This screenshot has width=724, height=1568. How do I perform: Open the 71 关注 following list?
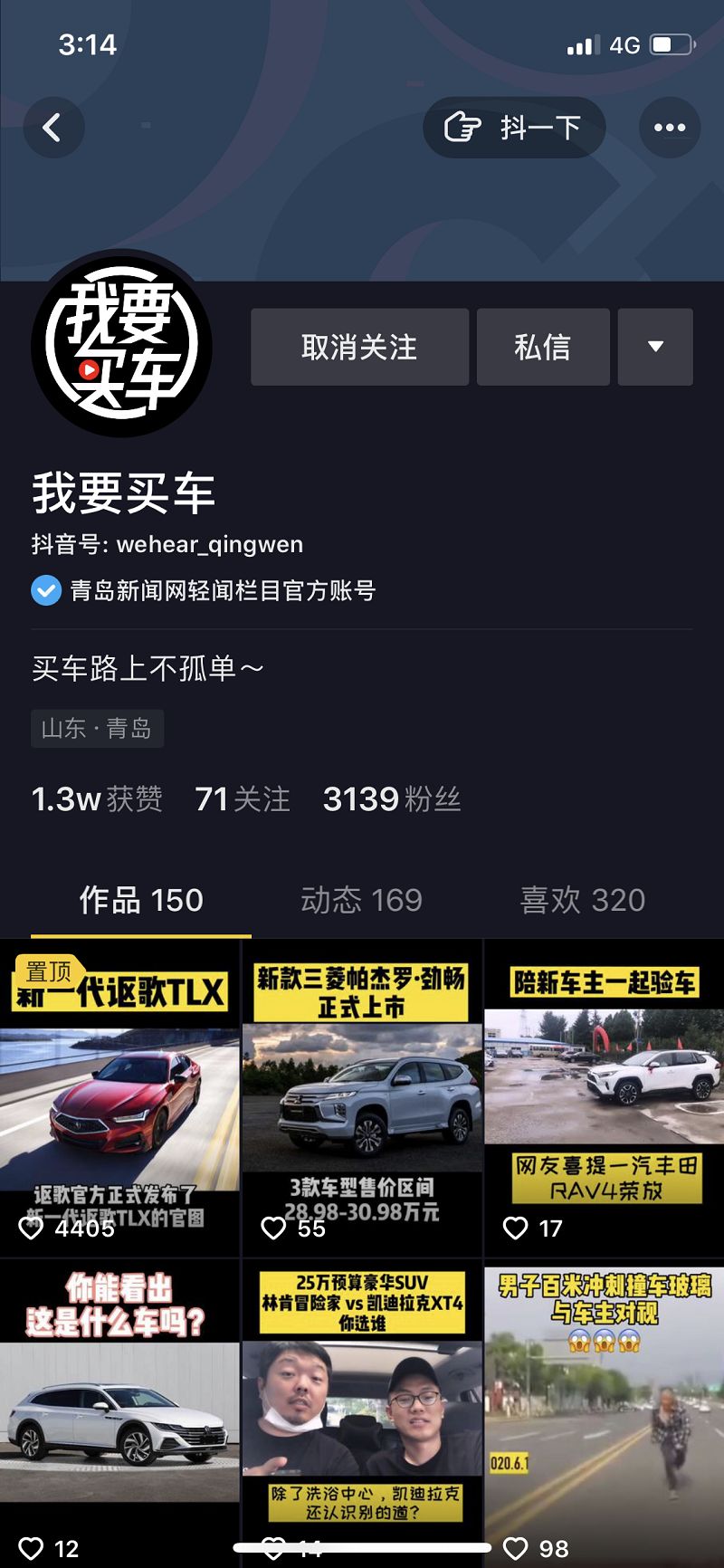point(243,798)
